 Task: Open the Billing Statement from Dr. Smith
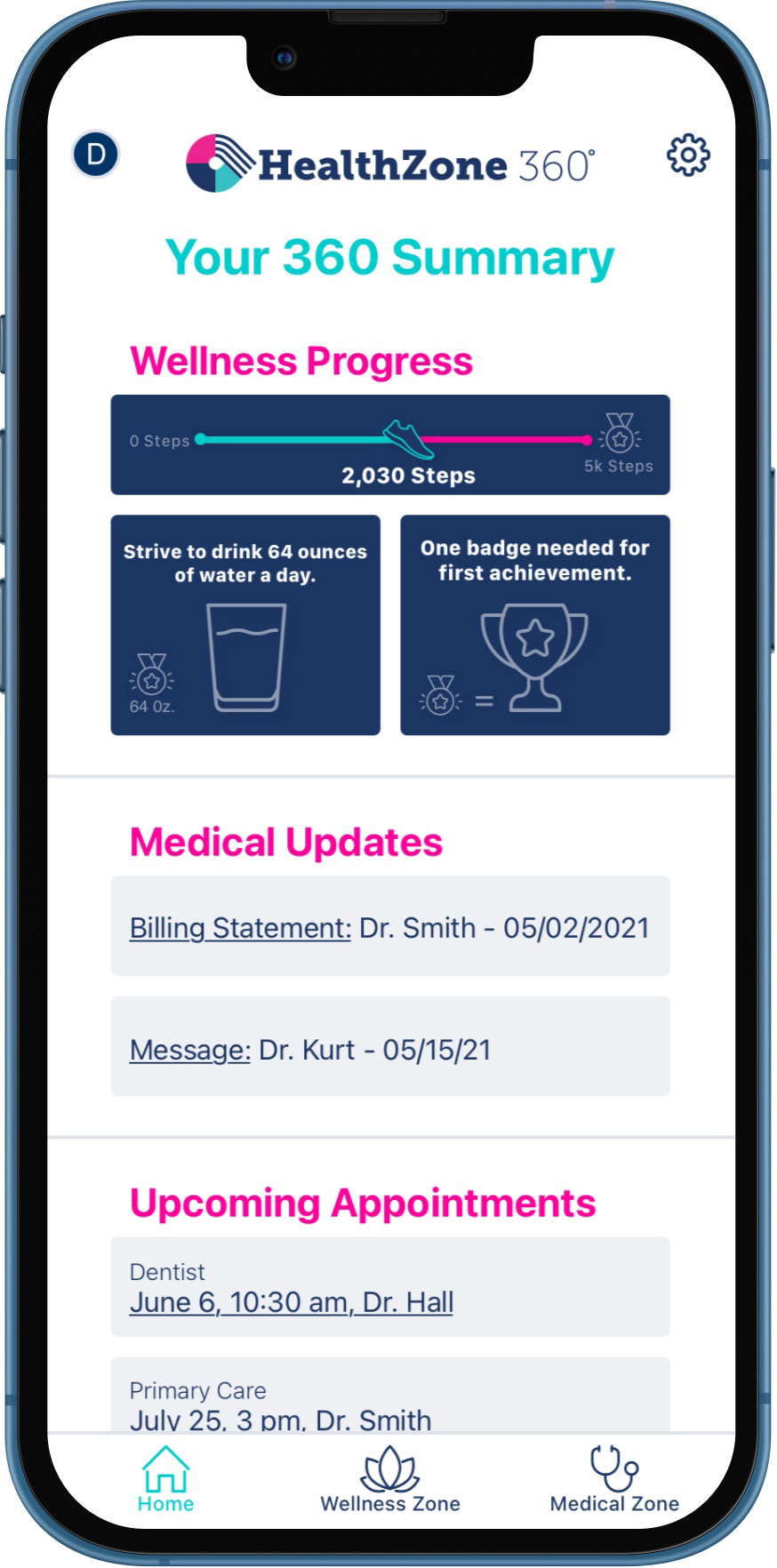click(390, 926)
